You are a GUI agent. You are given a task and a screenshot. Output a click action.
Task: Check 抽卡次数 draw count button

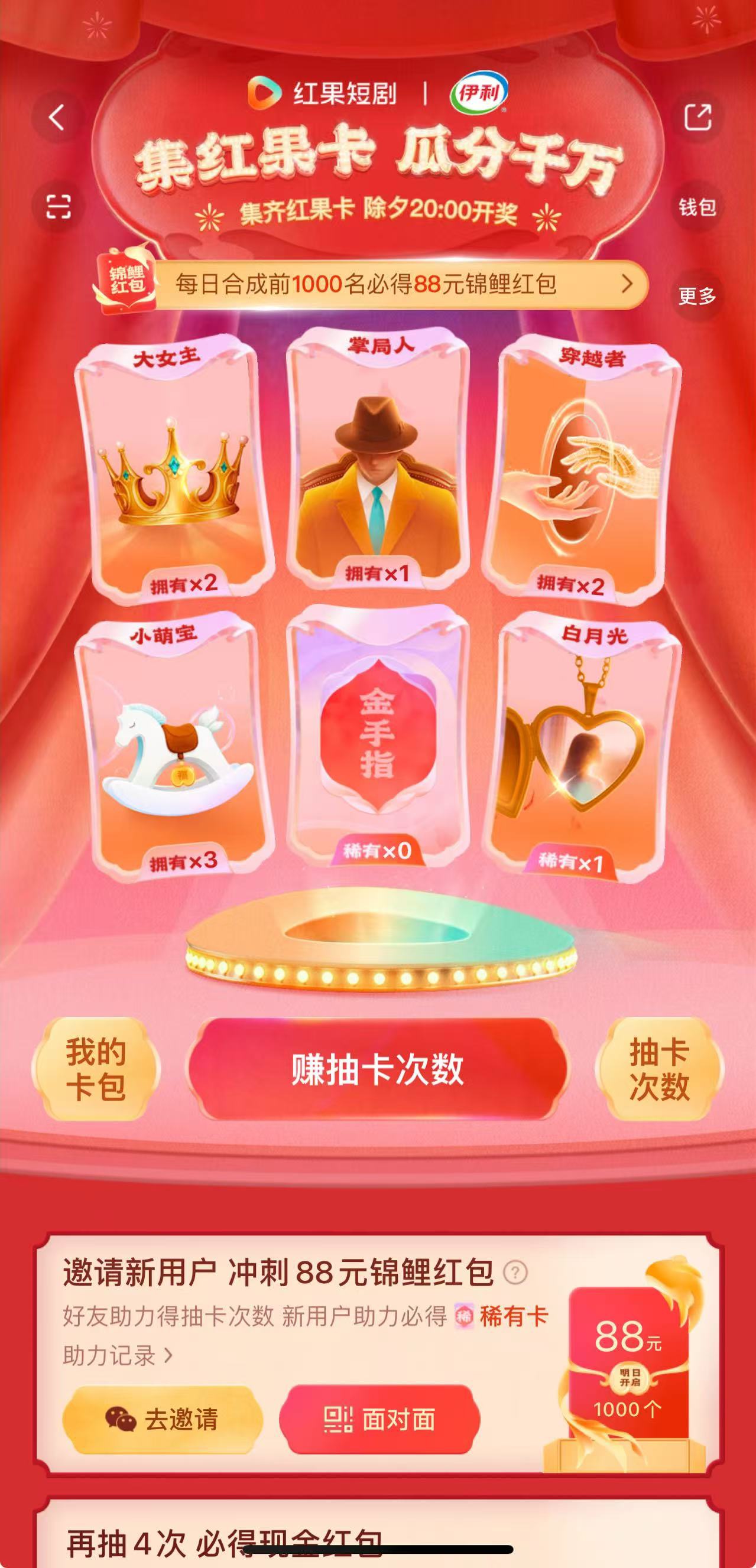point(659,1069)
